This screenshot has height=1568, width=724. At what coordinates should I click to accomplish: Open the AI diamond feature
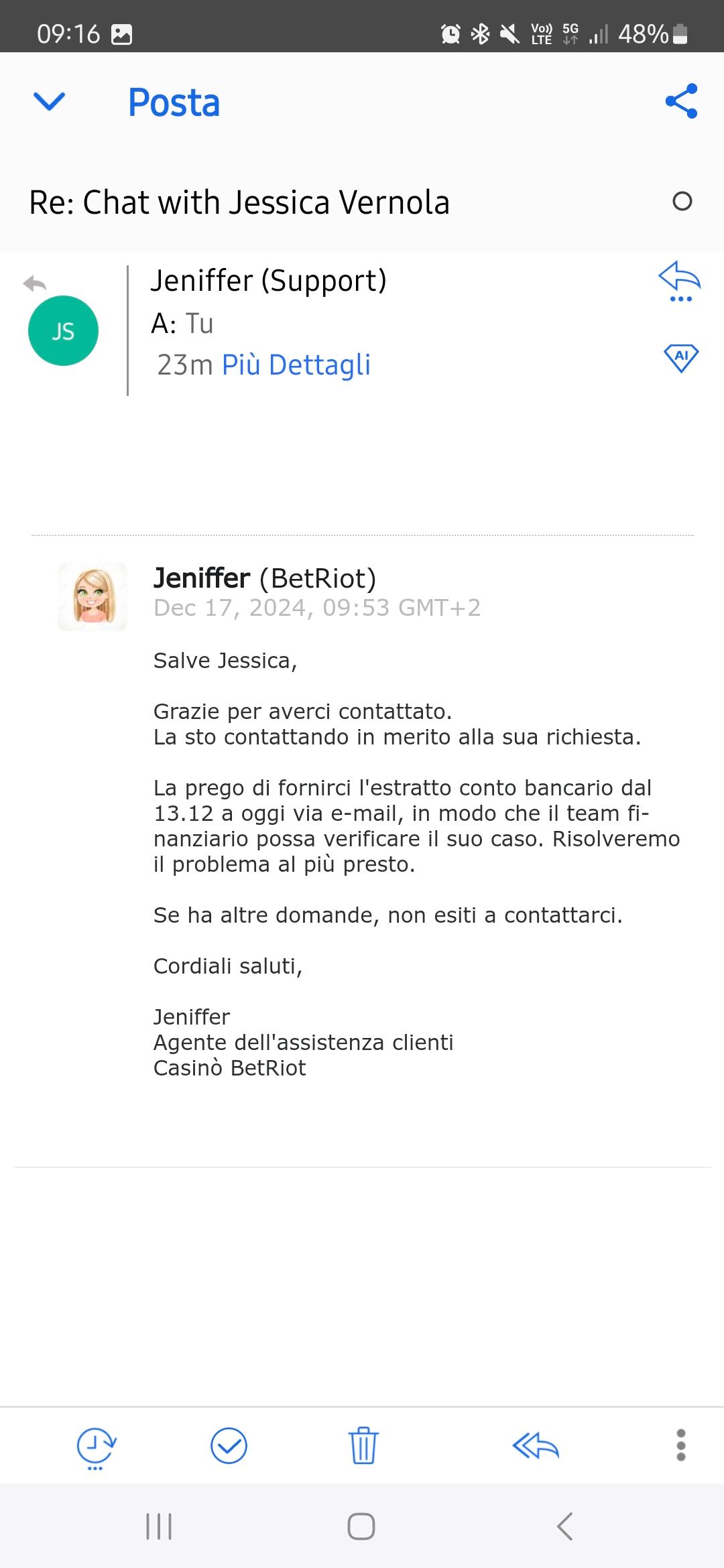tap(681, 358)
